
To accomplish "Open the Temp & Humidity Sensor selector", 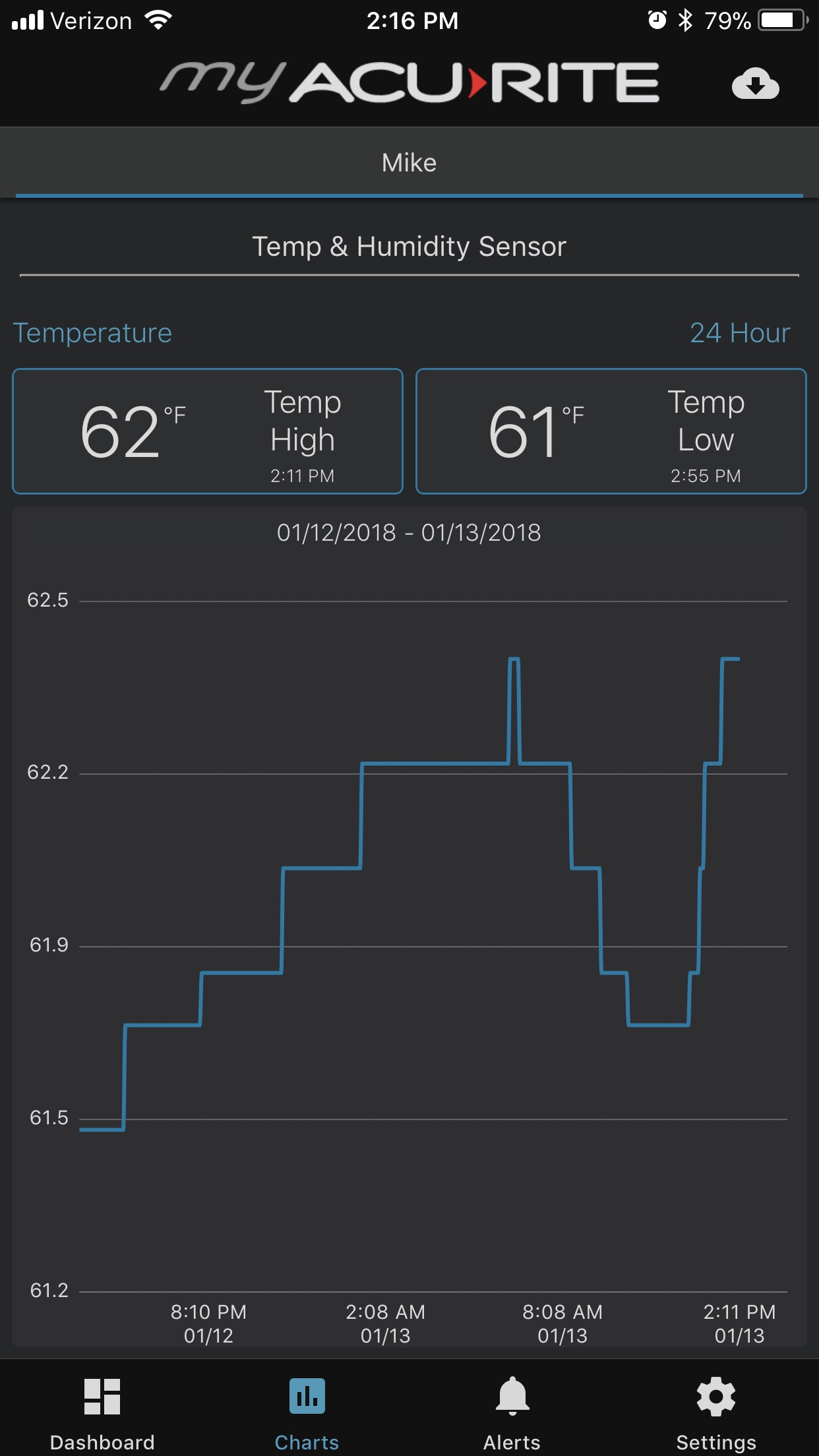I will point(409,246).
